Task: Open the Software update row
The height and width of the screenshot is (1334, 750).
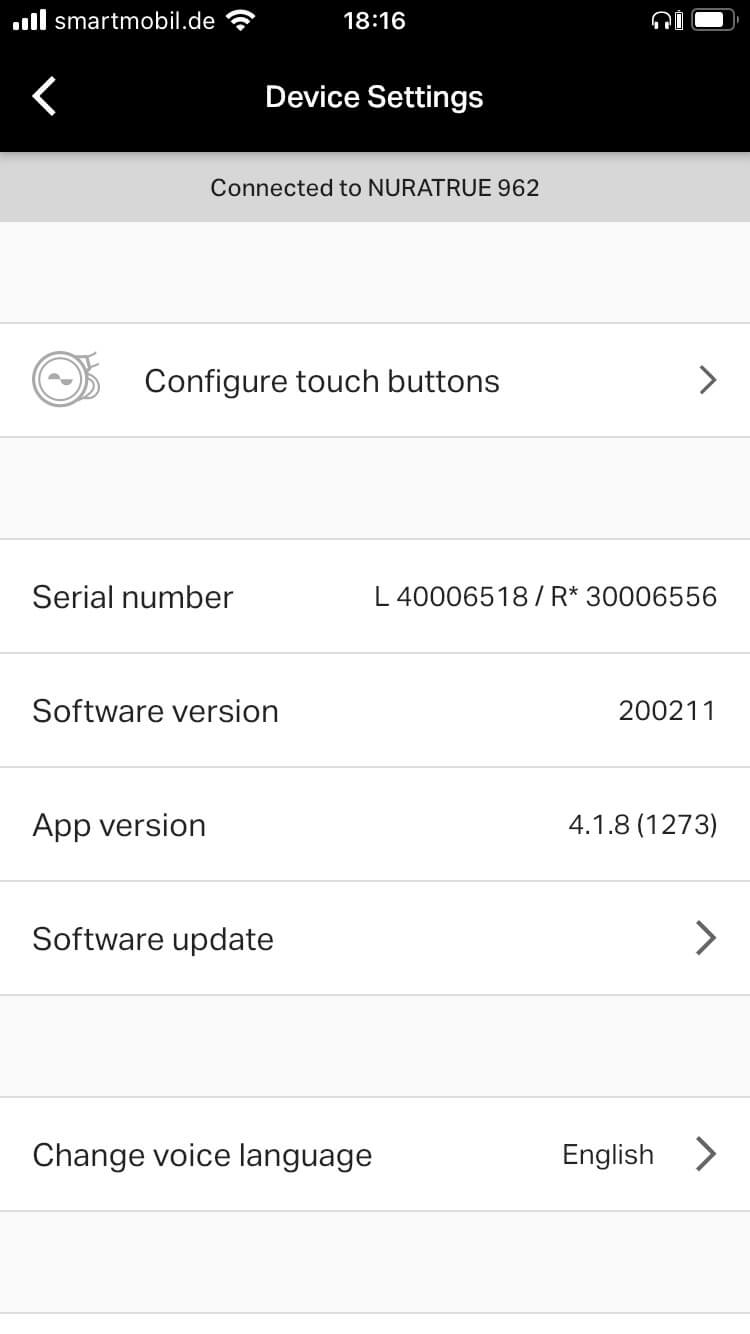Action: click(x=375, y=938)
